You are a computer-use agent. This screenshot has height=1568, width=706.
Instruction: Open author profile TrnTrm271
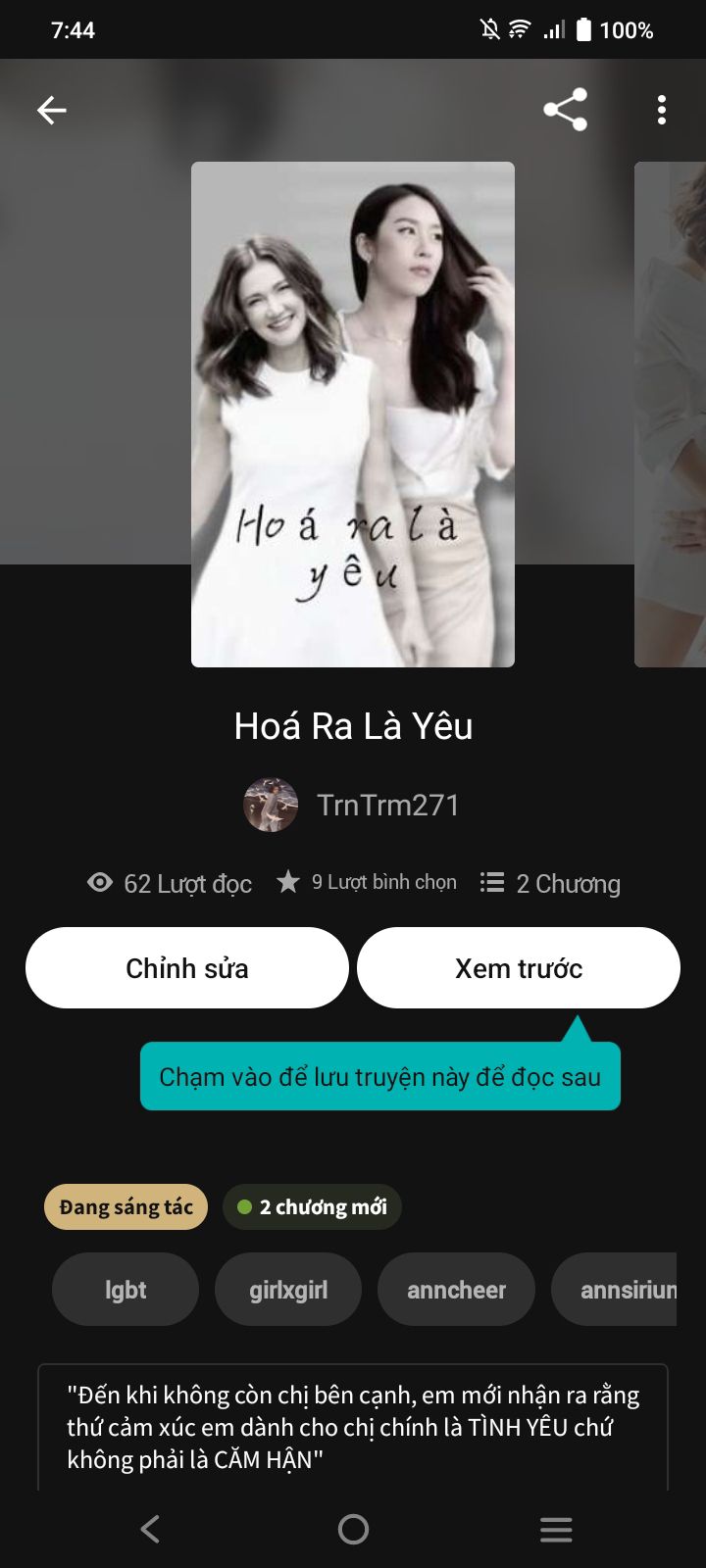(352, 806)
